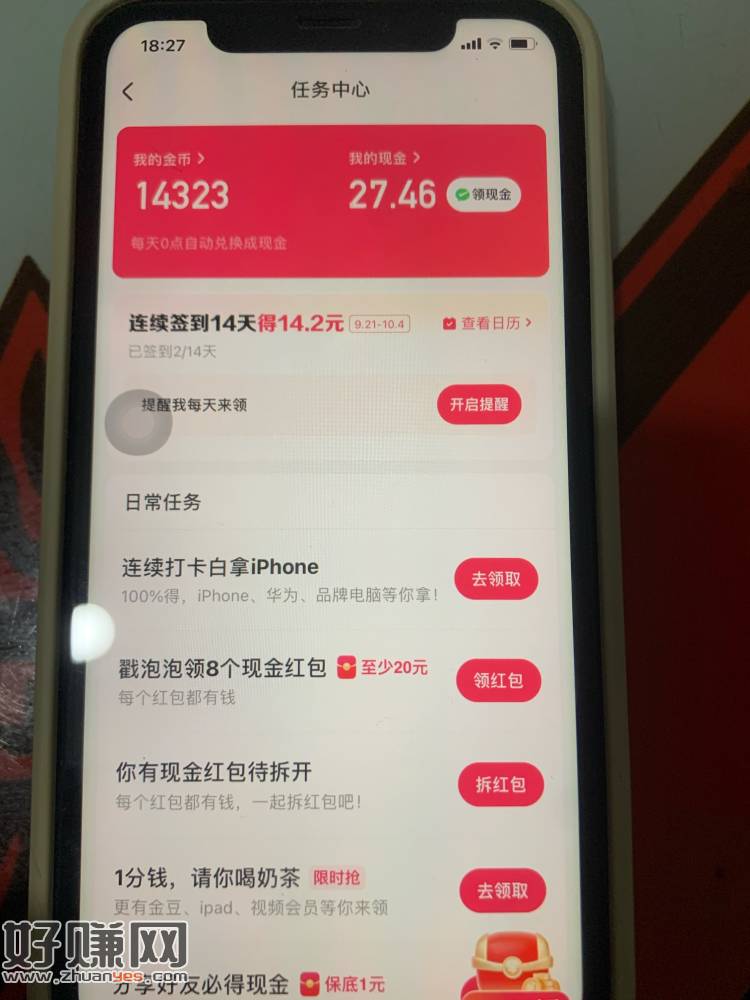The image size is (750, 1000).
Task: Tap 去领取 for 连续打卡白拿iPhone
Action: point(496,578)
